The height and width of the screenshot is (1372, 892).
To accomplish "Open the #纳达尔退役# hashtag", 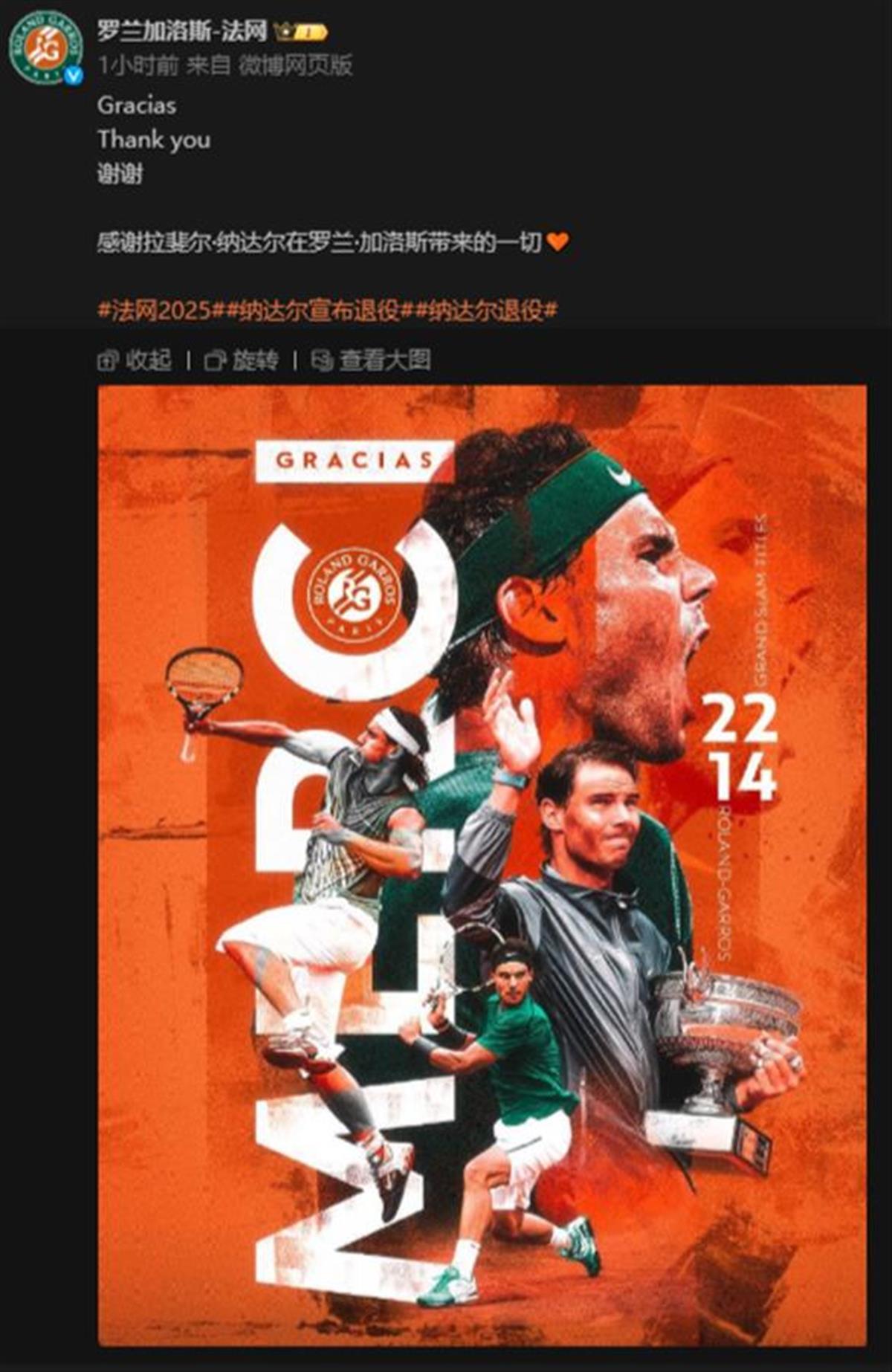I will coord(487,310).
